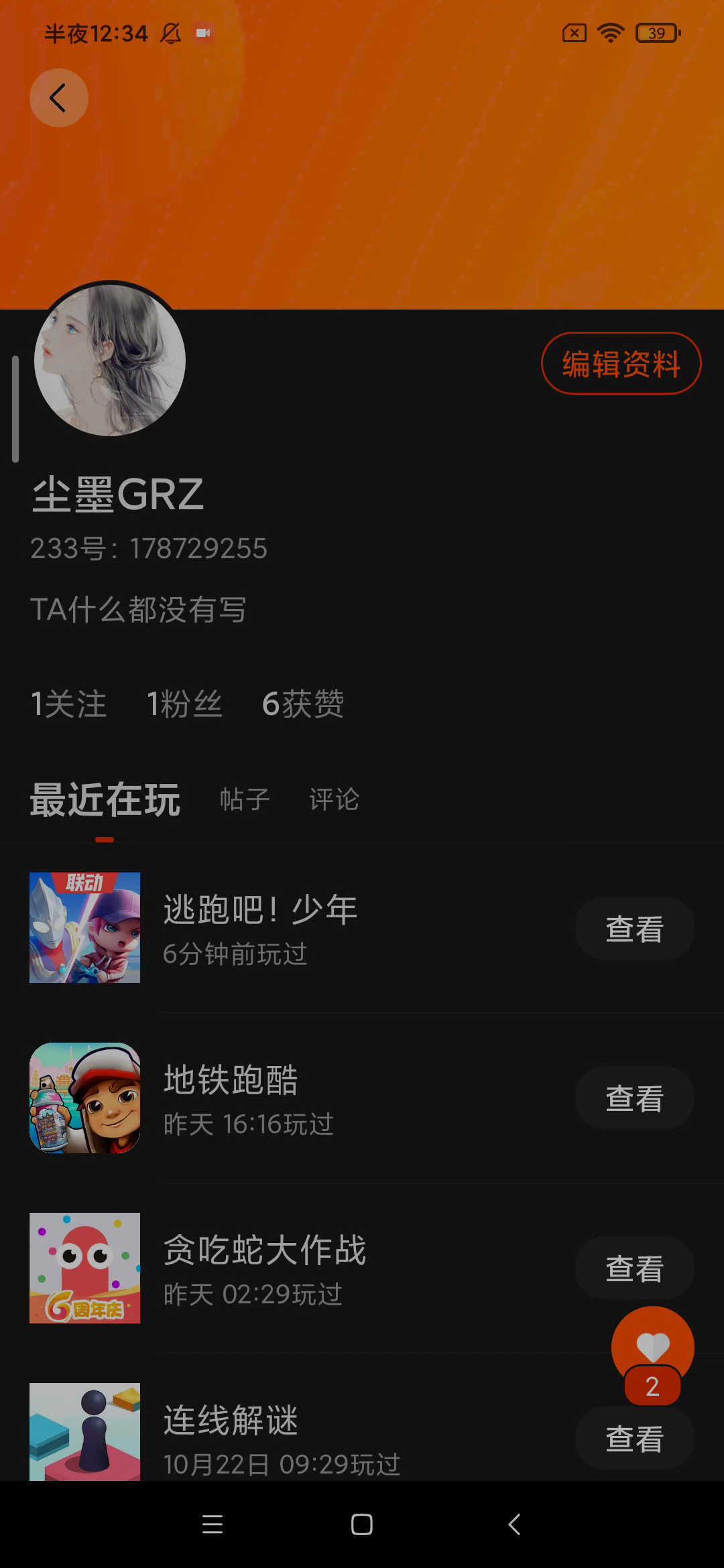This screenshot has height=1568, width=724.
Task: View the profile avatar picture
Action: [110, 360]
